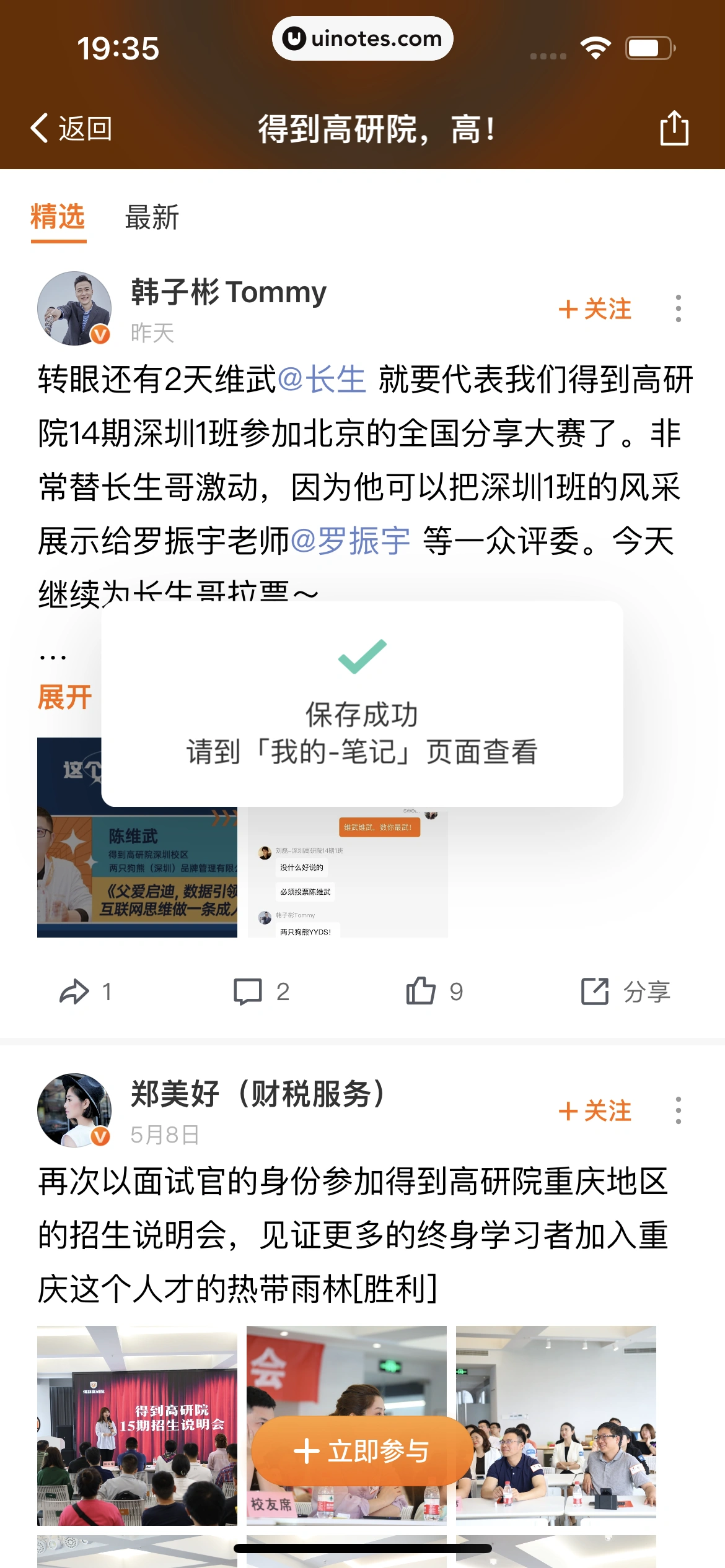725x1568 pixels.
Task: Follow 韩子彬 Tommy via the 关注 button
Action: pyautogui.click(x=594, y=309)
